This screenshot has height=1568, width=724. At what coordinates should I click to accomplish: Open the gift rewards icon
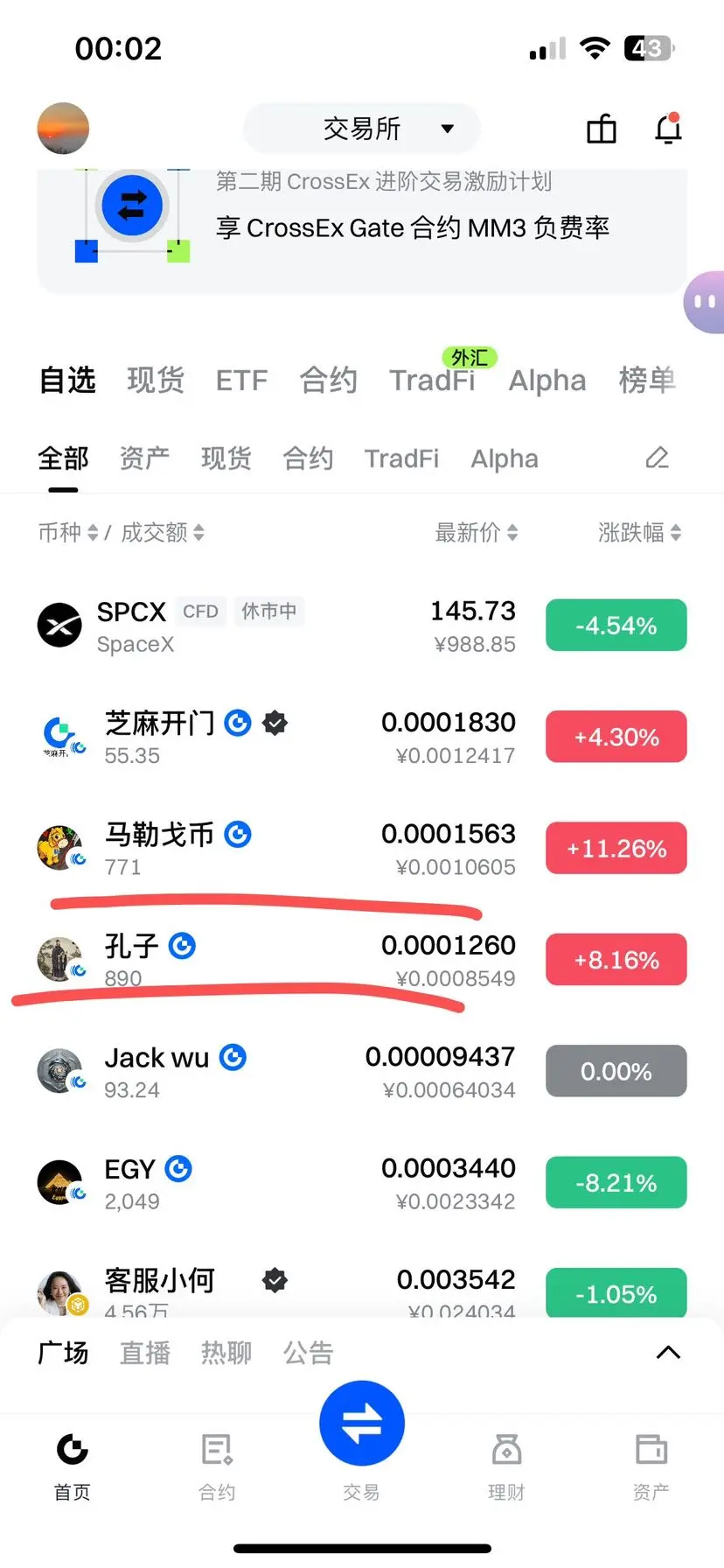click(601, 129)
